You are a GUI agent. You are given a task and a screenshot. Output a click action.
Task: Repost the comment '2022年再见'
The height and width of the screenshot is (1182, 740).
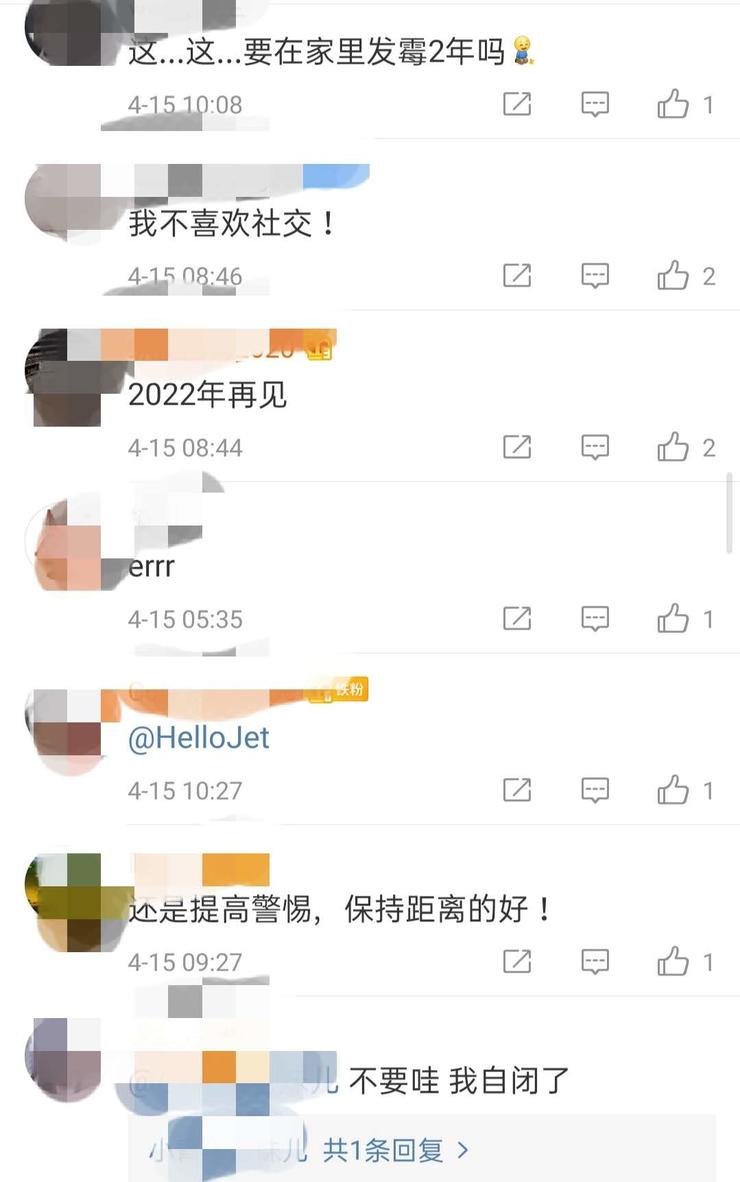(x=517, y=447)
